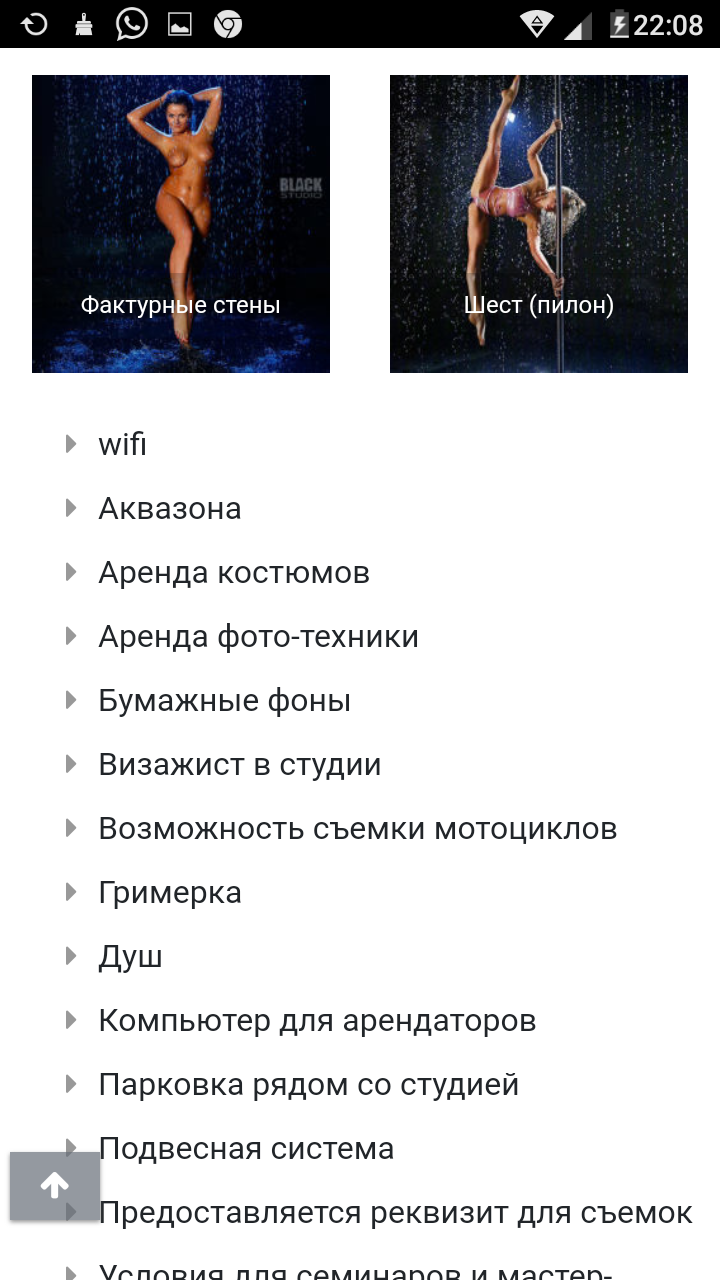Tap the scroll-to-top arrow button
This screenshot has width=720, height=1280.
click(x=55, y=1186)
